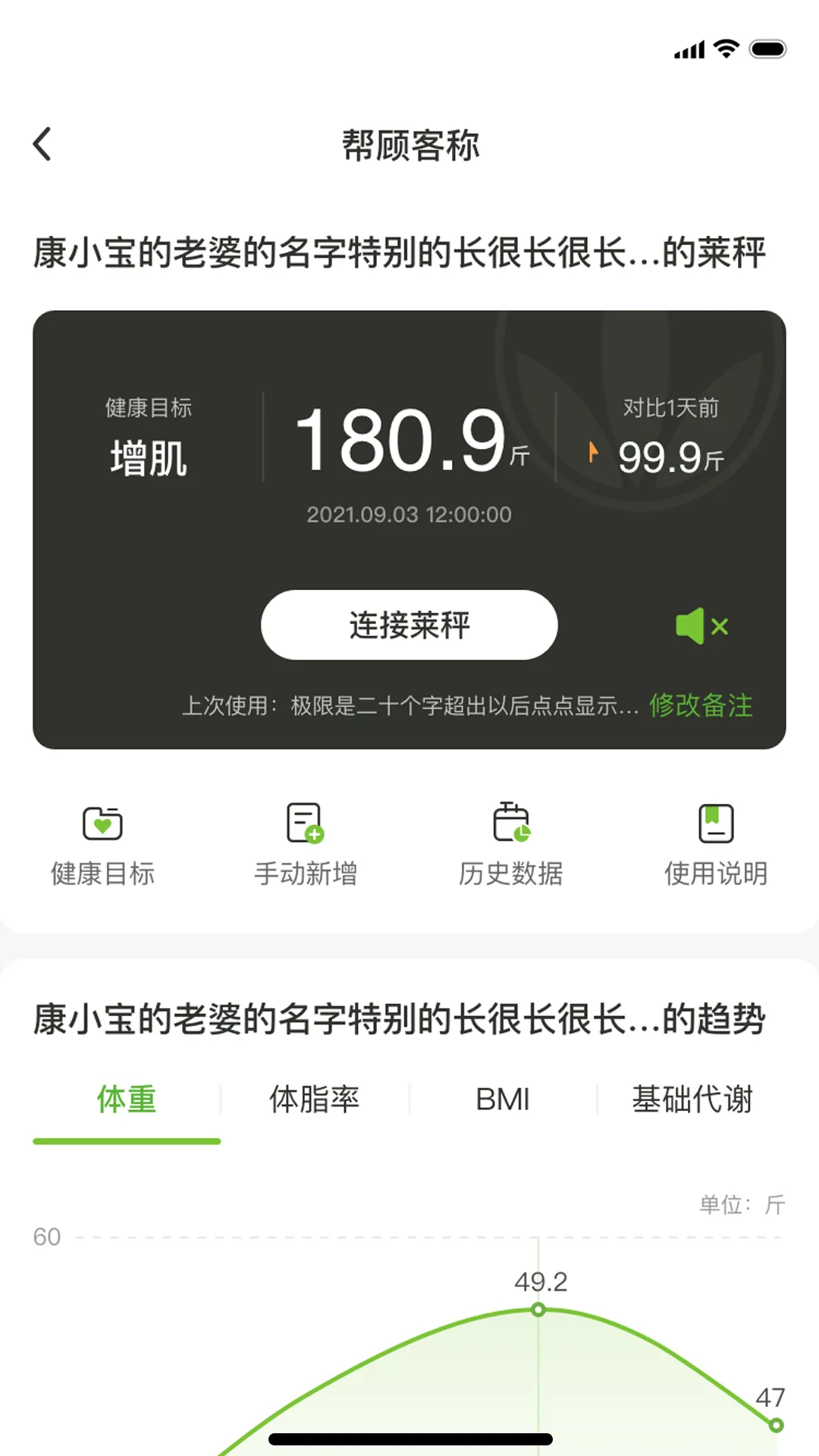This screenshot has height=1456, width=819.
Task: Open the BMI trend tab
Action: coord(502,1099)
